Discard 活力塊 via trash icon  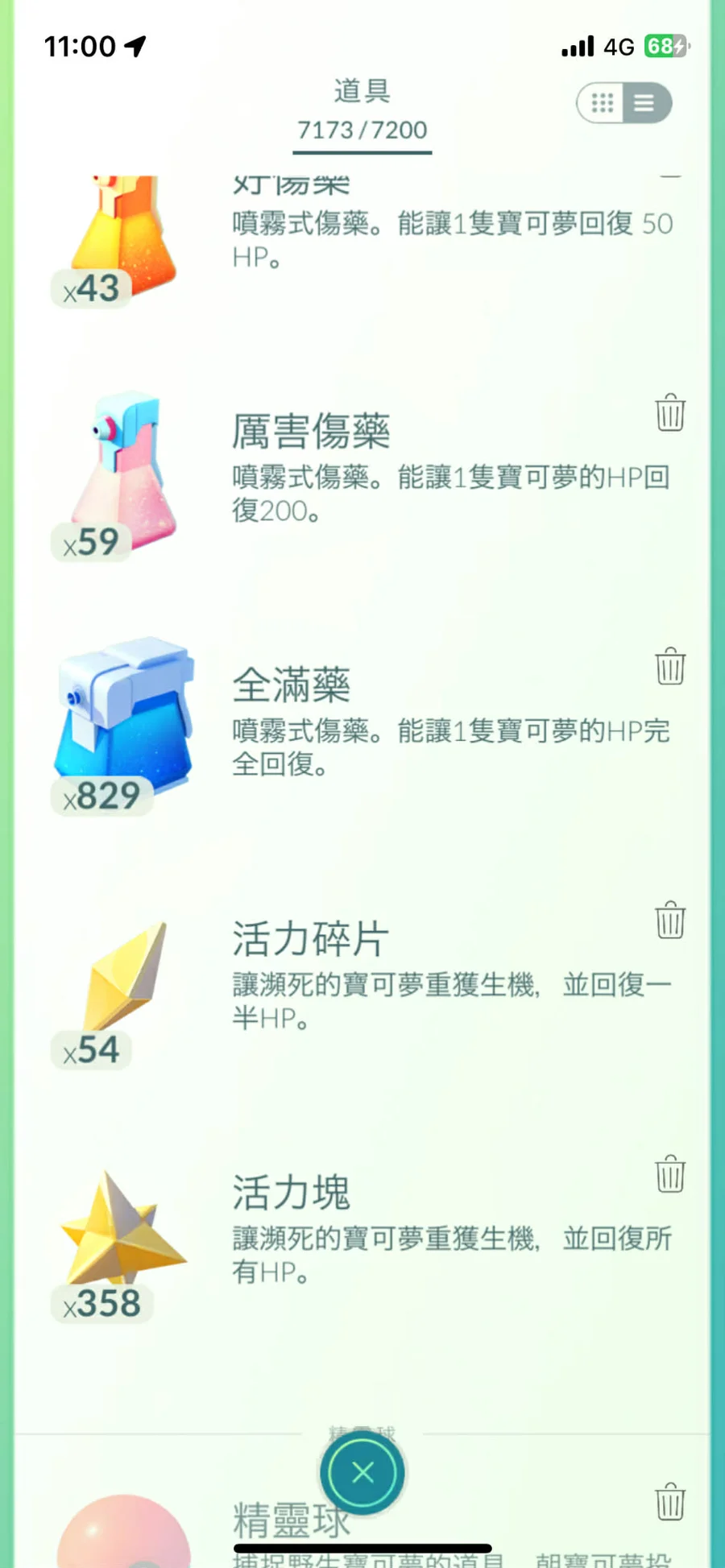[x=669, y=1174]
